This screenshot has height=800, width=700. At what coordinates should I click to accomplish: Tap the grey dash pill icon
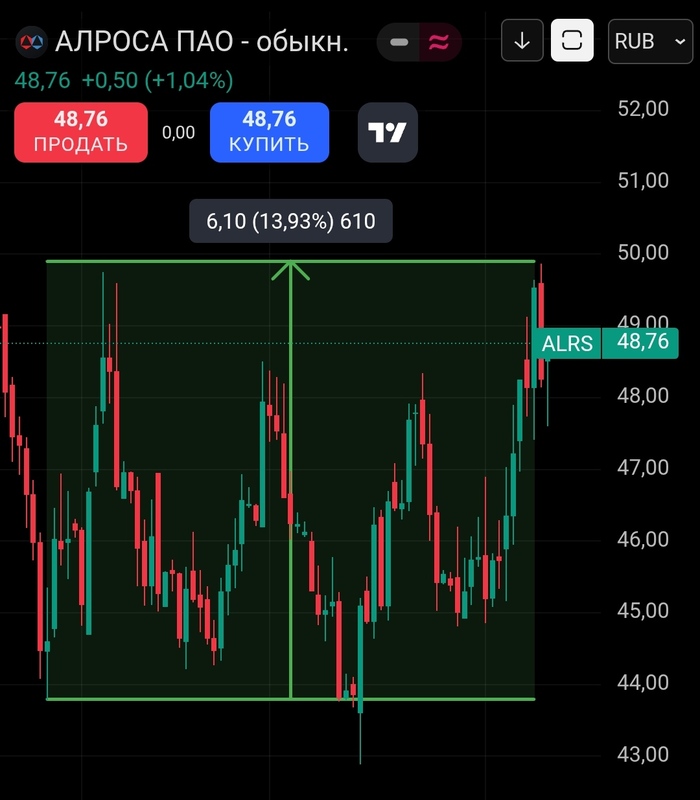point(399,42)
